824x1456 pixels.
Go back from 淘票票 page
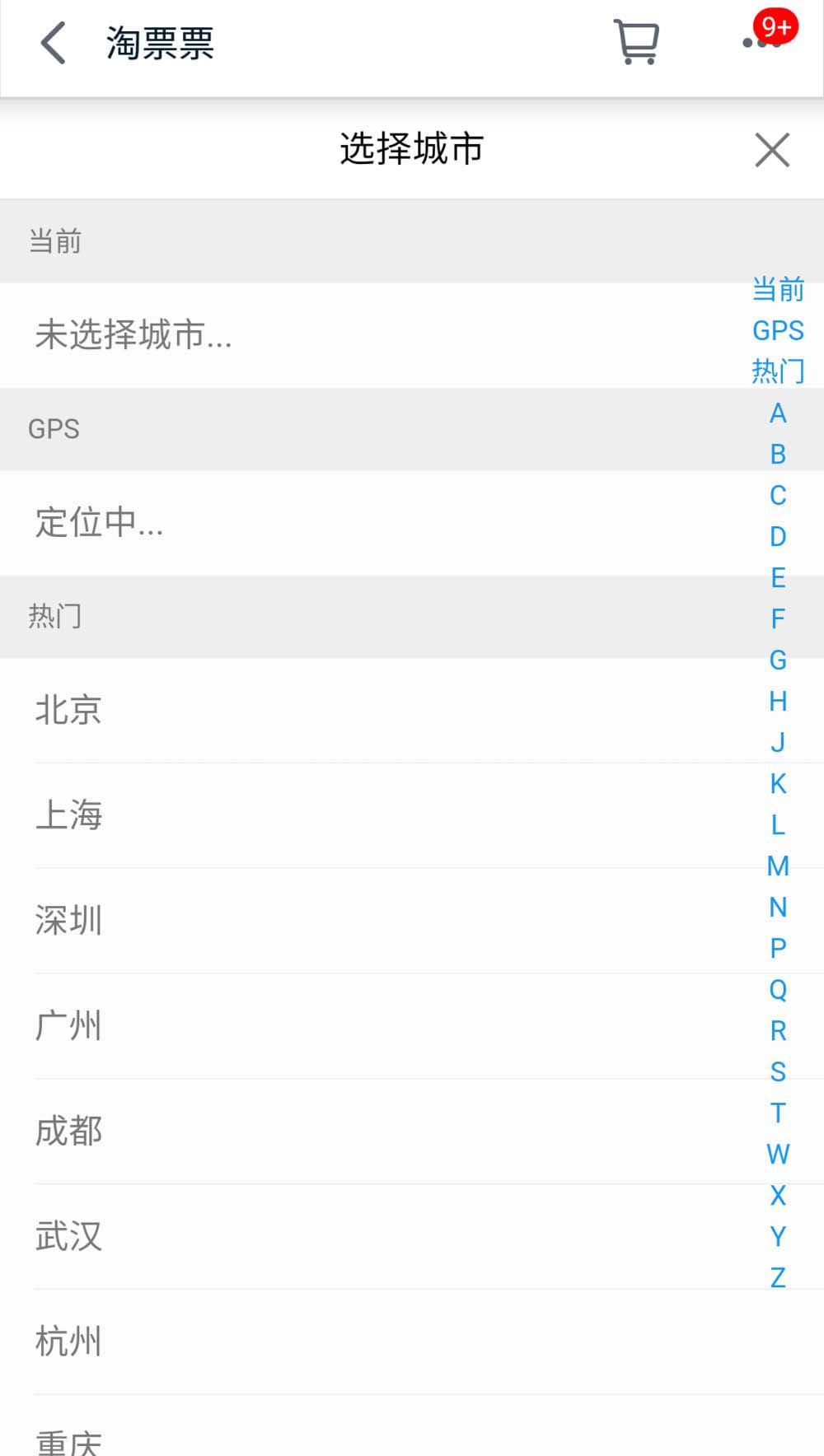tap(54, 44)
